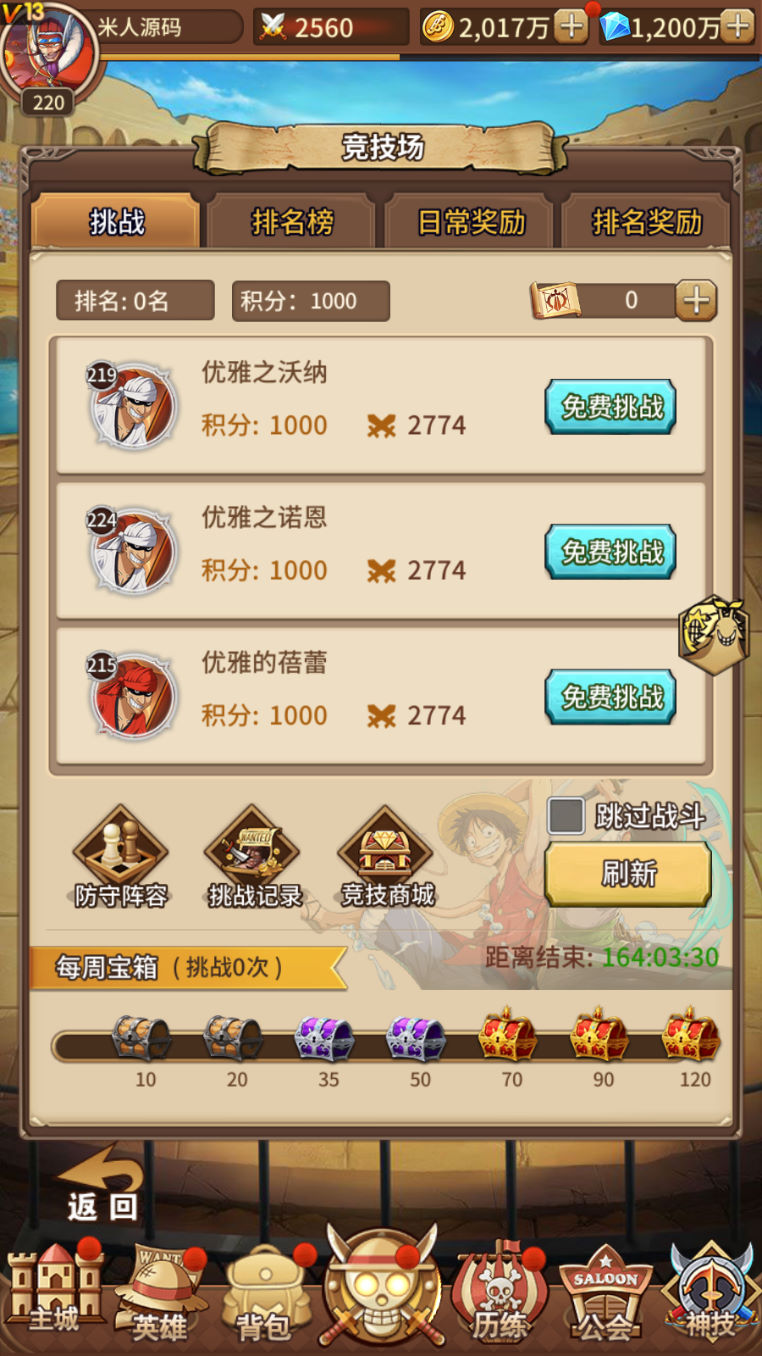Switch to the 排名榜 tab
Image resolution: width=762 pixels, height=1356 pixels.
291,222
